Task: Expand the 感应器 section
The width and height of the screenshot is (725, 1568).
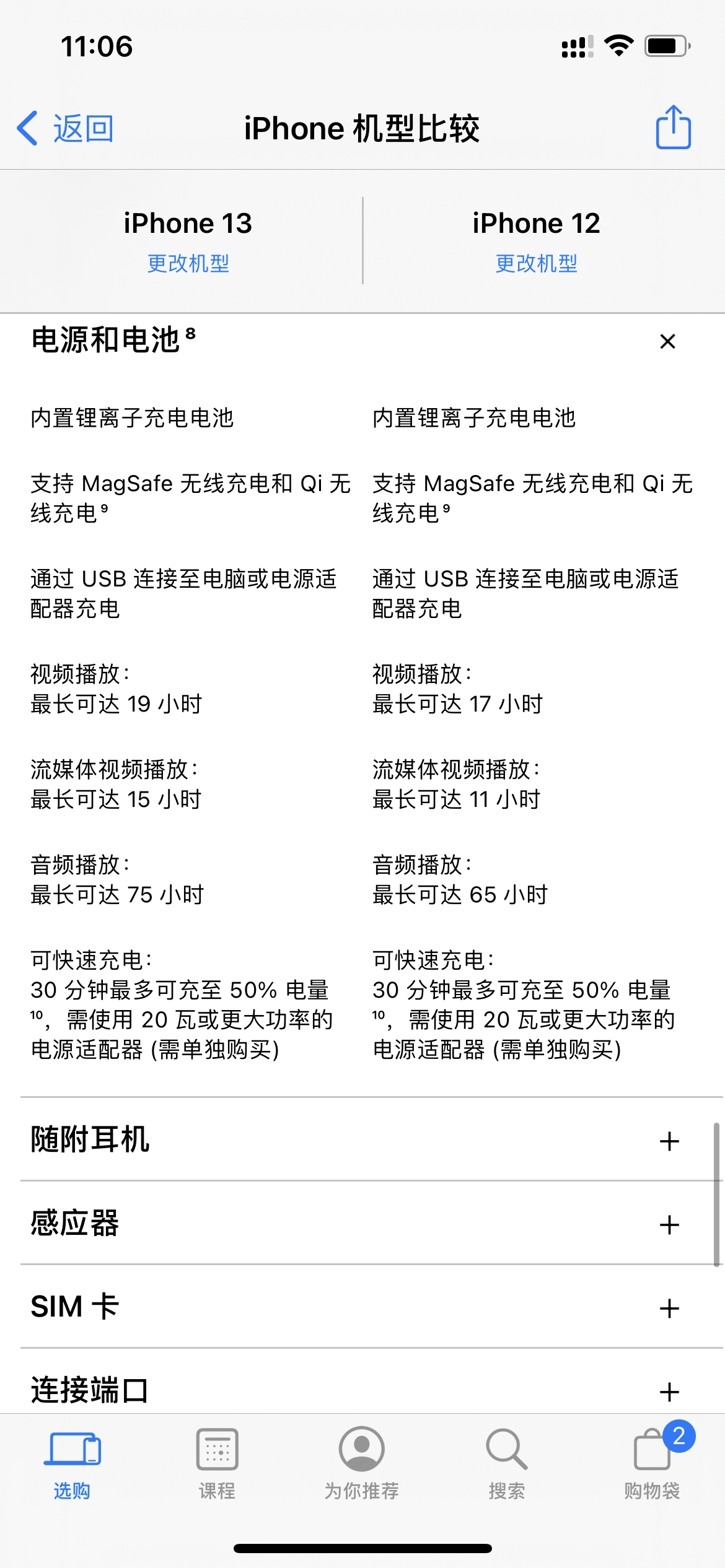Action: pyautogui.click(x=669, y=1224)
